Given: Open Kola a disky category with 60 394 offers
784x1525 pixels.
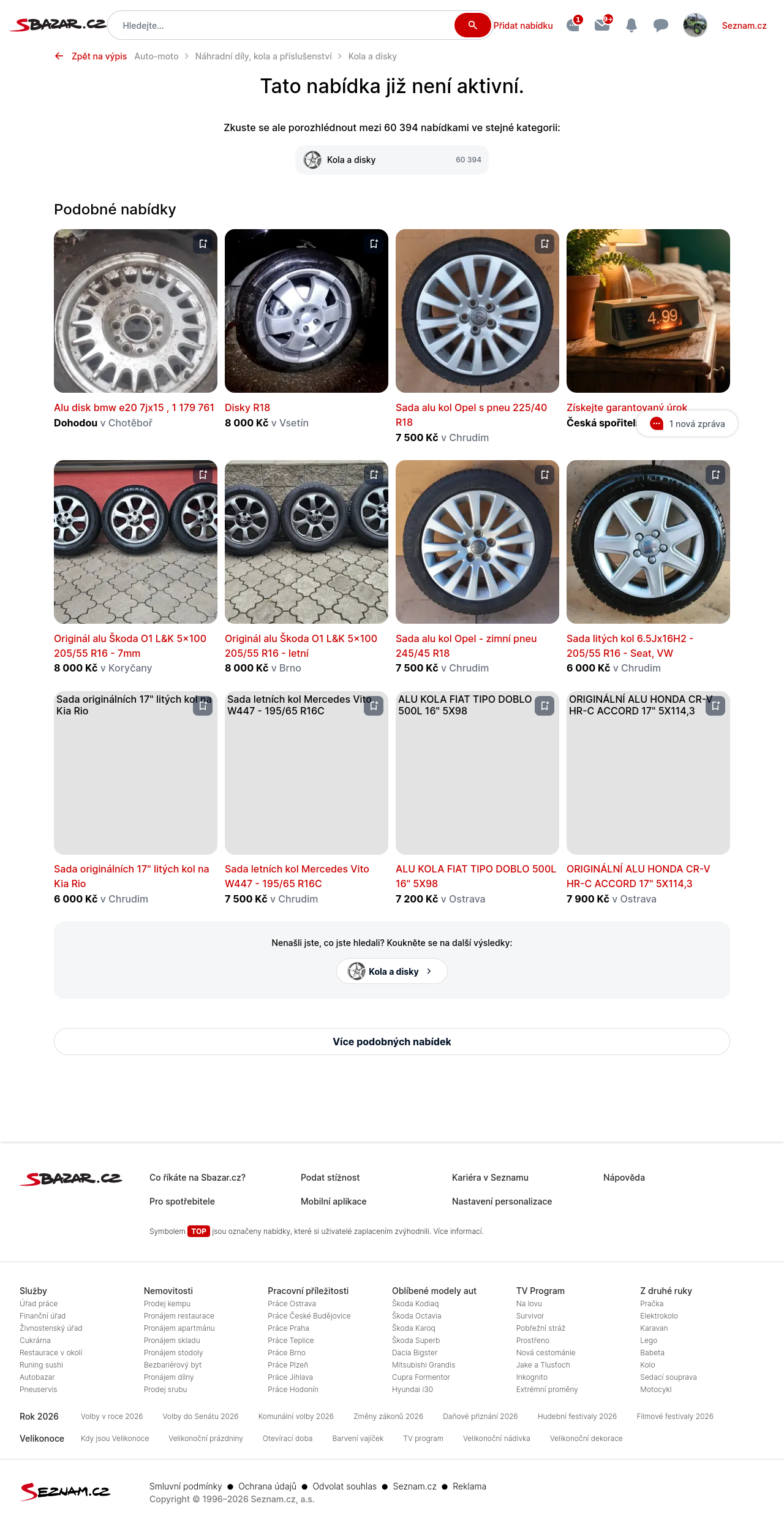Looking at the screenshot, I should click(x=392, y=160).
